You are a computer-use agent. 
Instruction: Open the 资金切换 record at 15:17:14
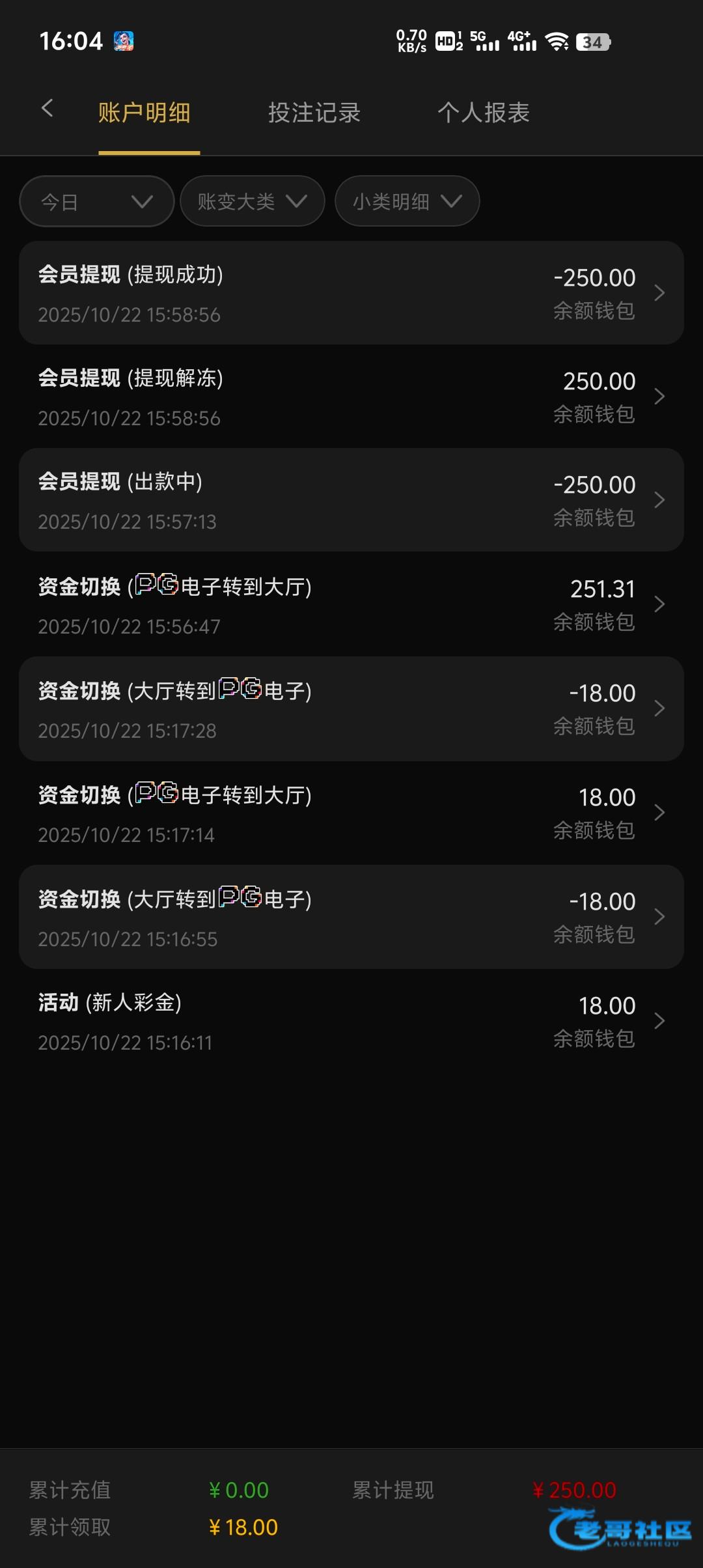351,813
